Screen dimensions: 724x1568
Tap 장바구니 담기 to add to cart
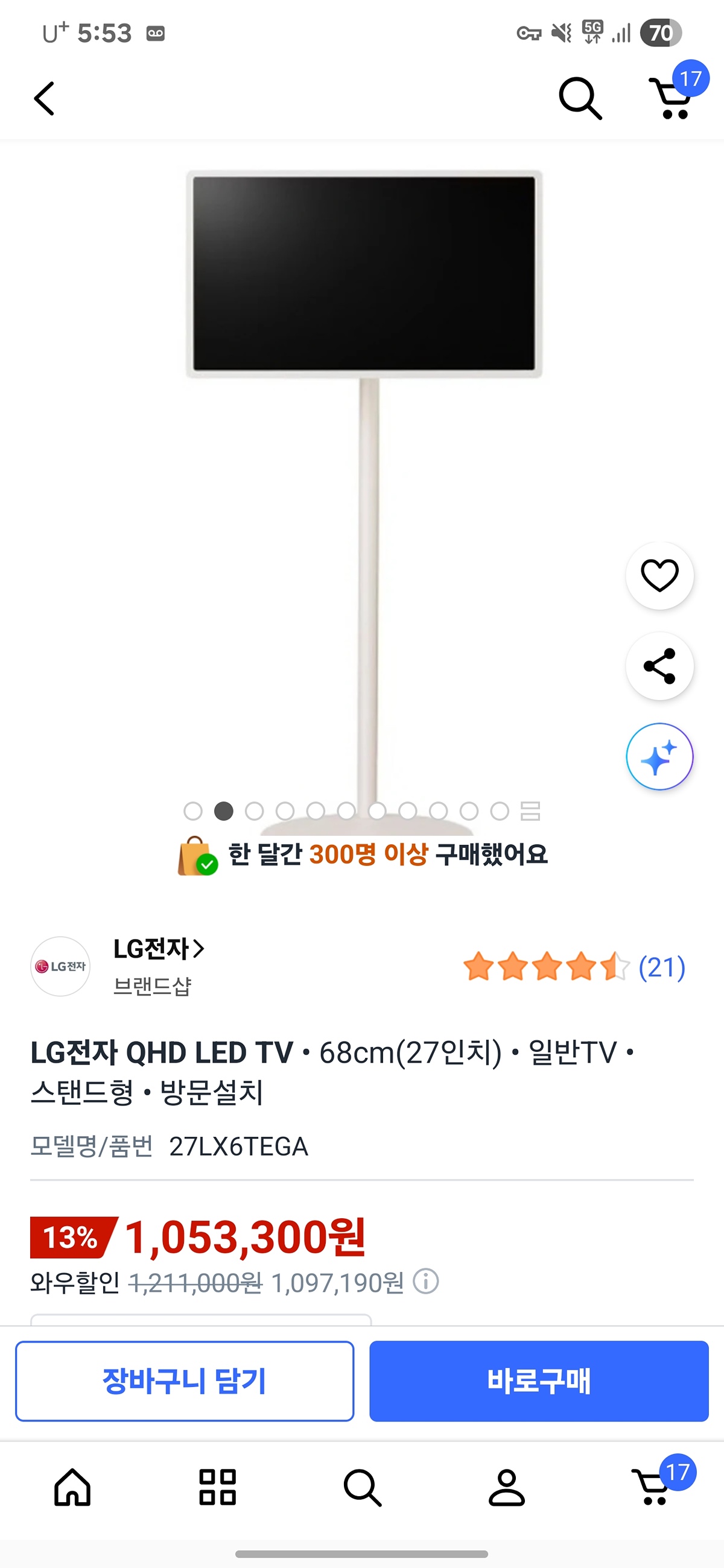(185, 1381)
